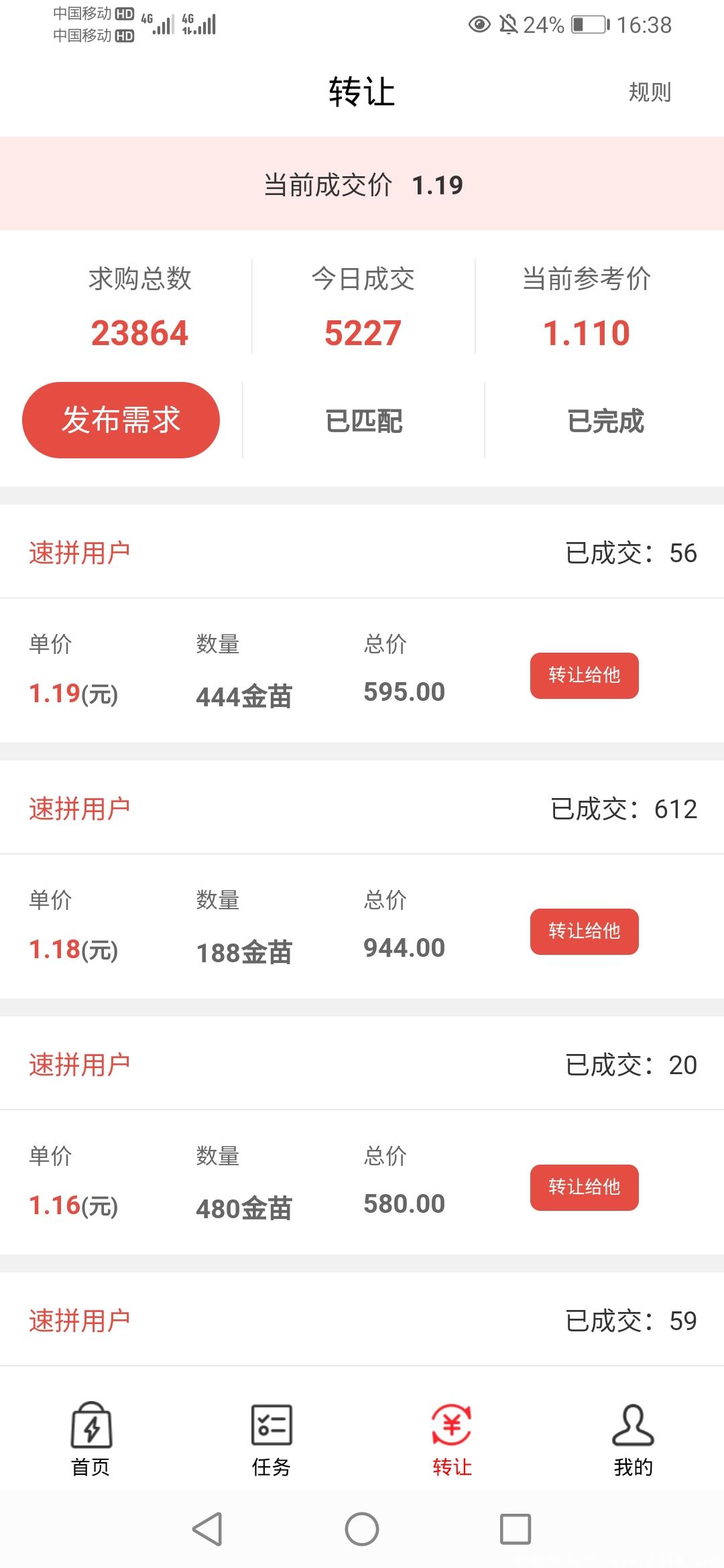Tap the current price 1.19 banner
The image size is (724, 1568).
tap(362, 187)
